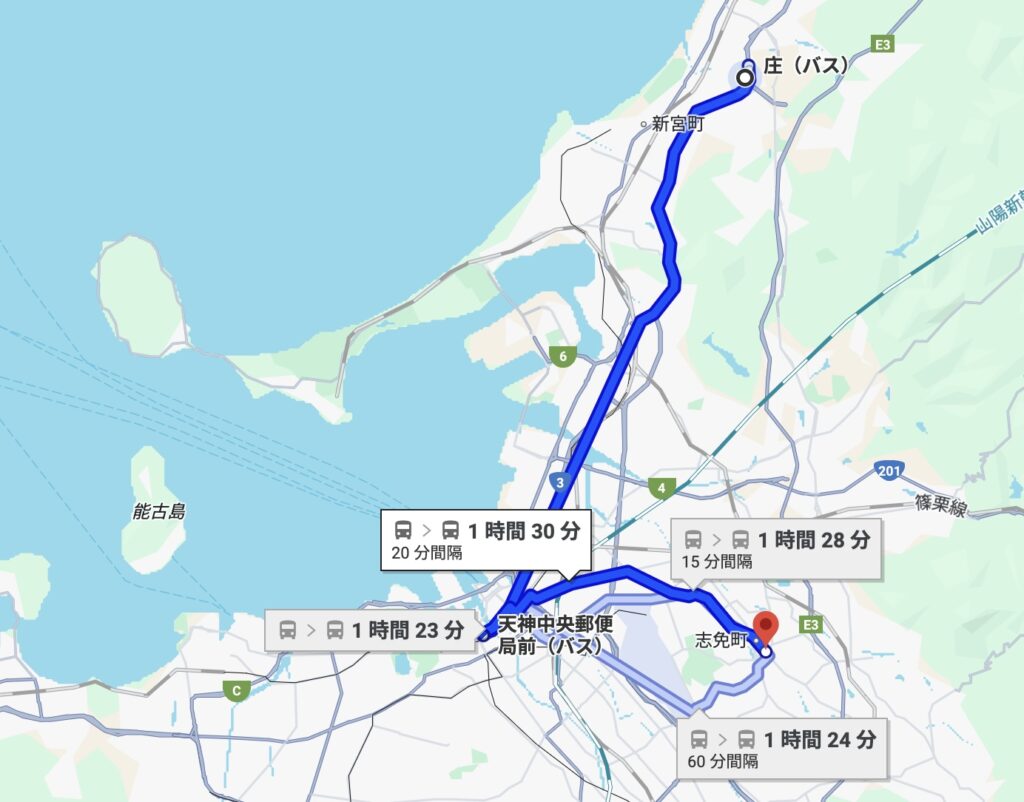The width and height of the screenshot is (1024, 802).
Task: Tap the 天神中央郵便局前 bus stop marker
Action: tap(482, 634)
